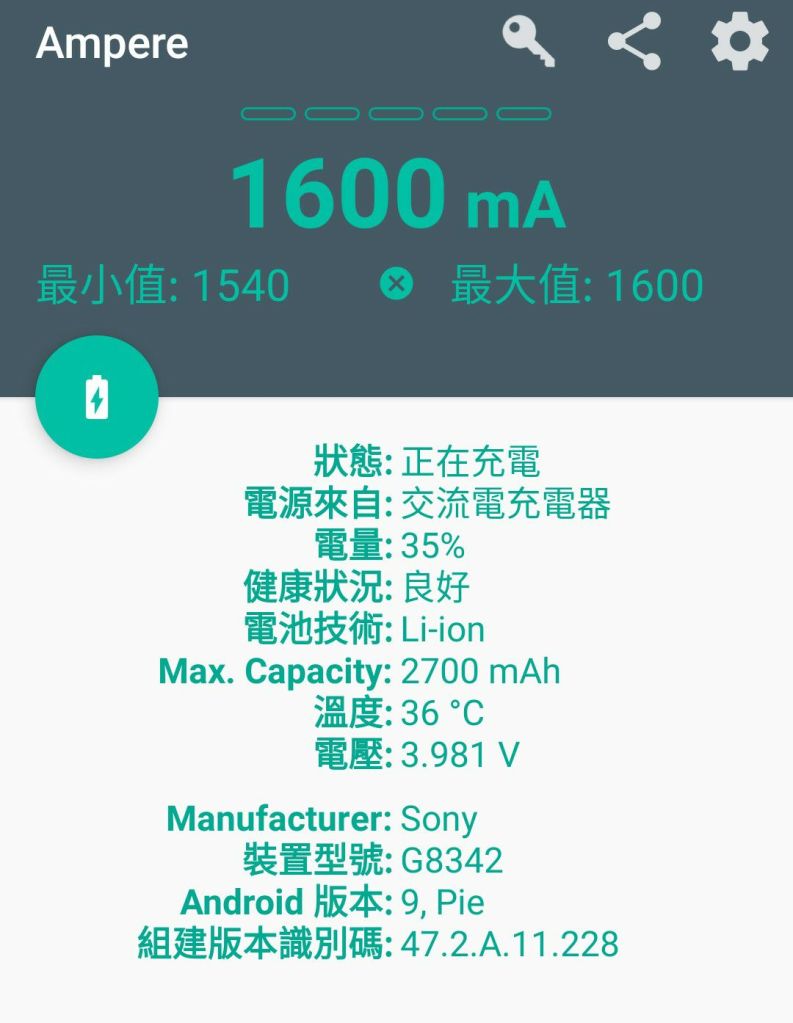Open the settings gear
Viewport: 793px width, 1023px height.
(x=740, y=42)
